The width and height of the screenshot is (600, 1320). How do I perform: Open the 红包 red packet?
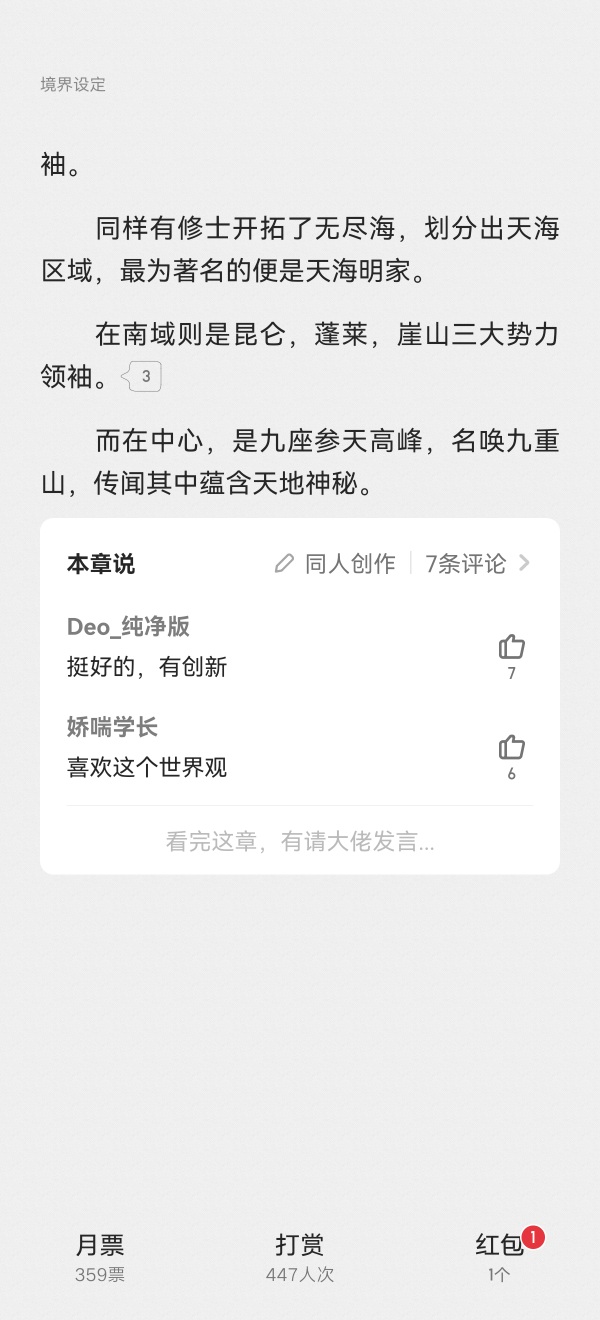(x=500, y=1256)
